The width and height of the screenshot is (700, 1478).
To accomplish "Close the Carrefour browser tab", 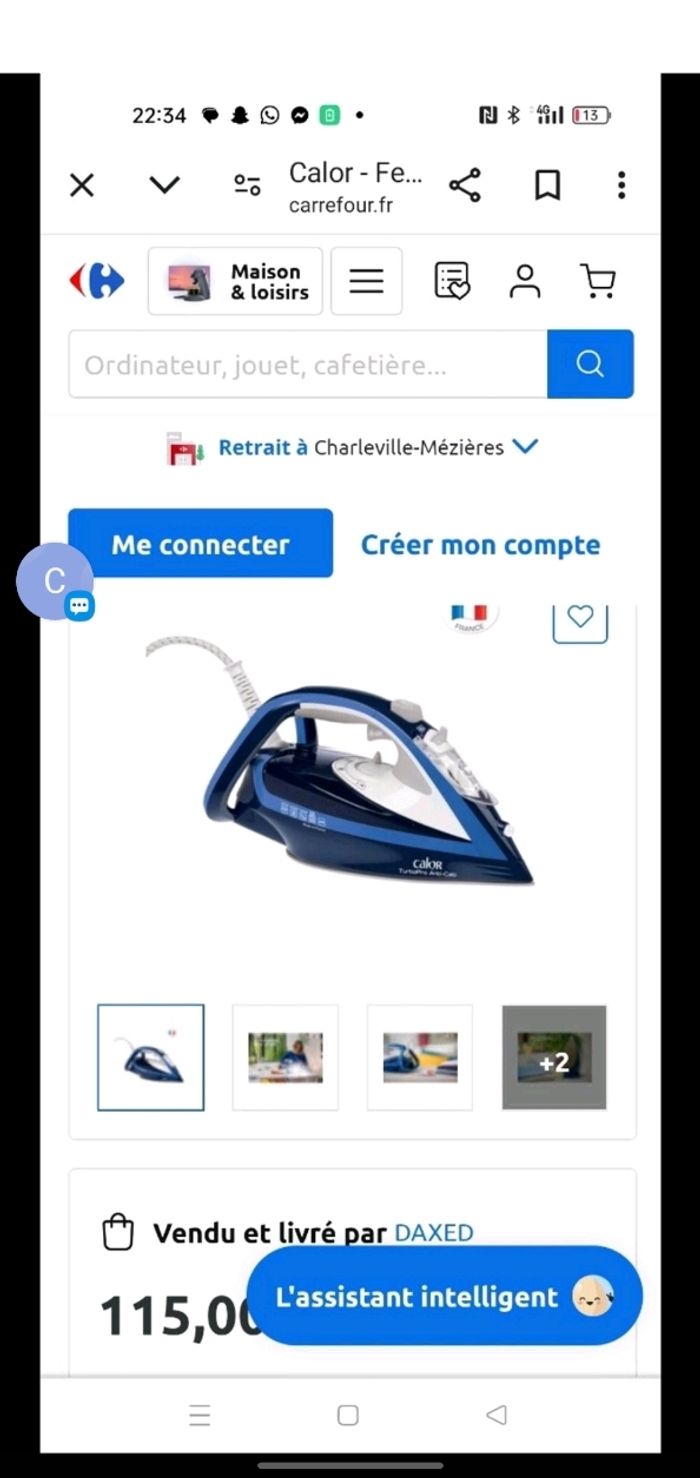I will (x=82, y=185).
